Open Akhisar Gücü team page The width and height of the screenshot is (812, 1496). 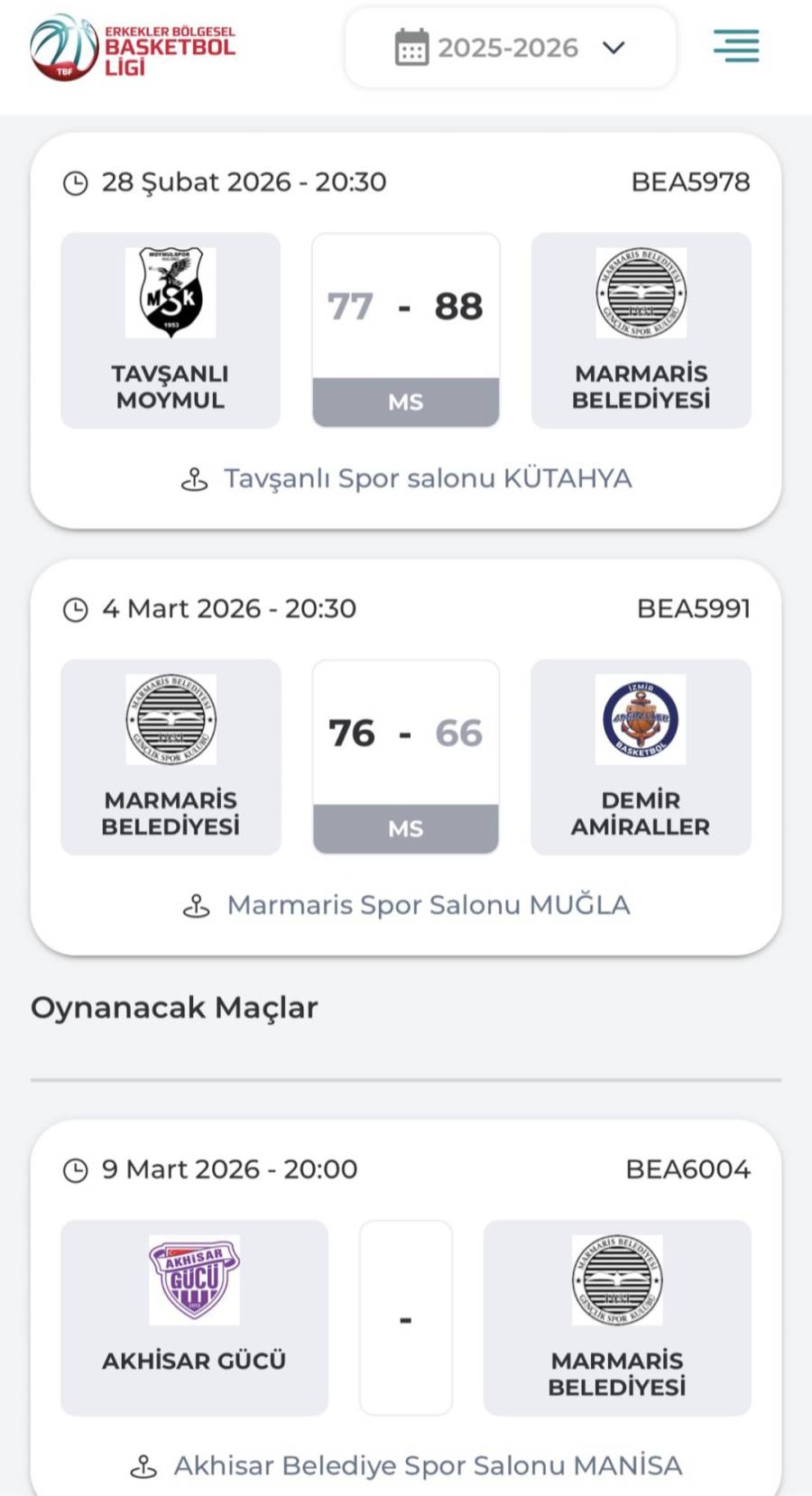(x=194, y=1317)
